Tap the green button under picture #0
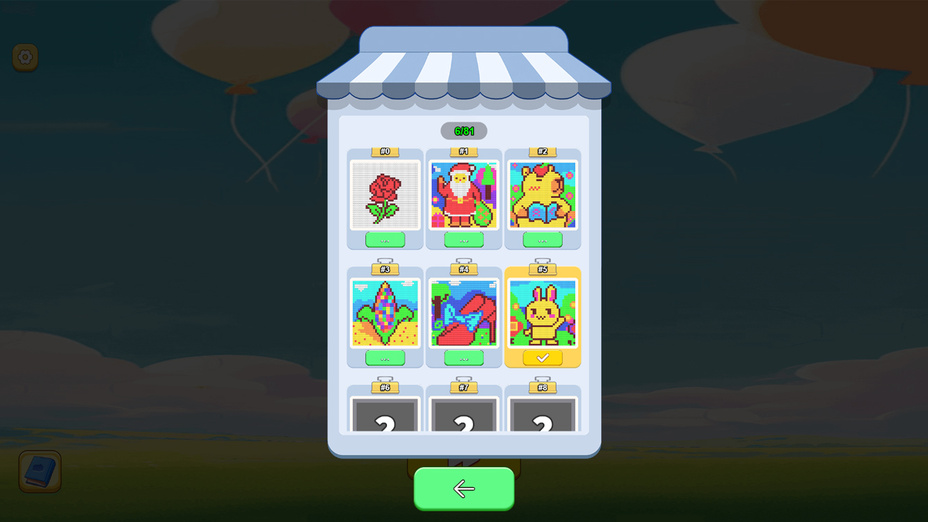This screenshot has height=522, width=928. [385, 240]
